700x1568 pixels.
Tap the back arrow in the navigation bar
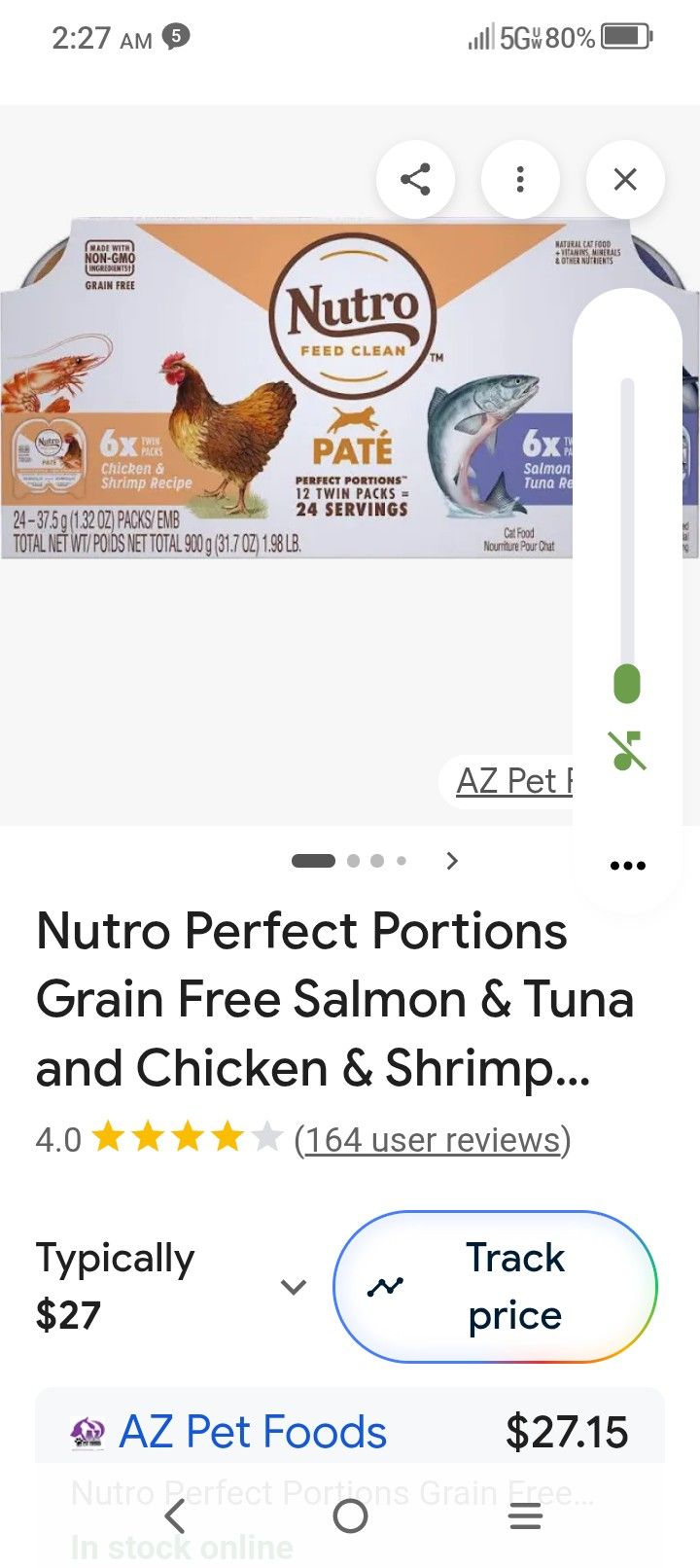click(x=175, y=1515)
